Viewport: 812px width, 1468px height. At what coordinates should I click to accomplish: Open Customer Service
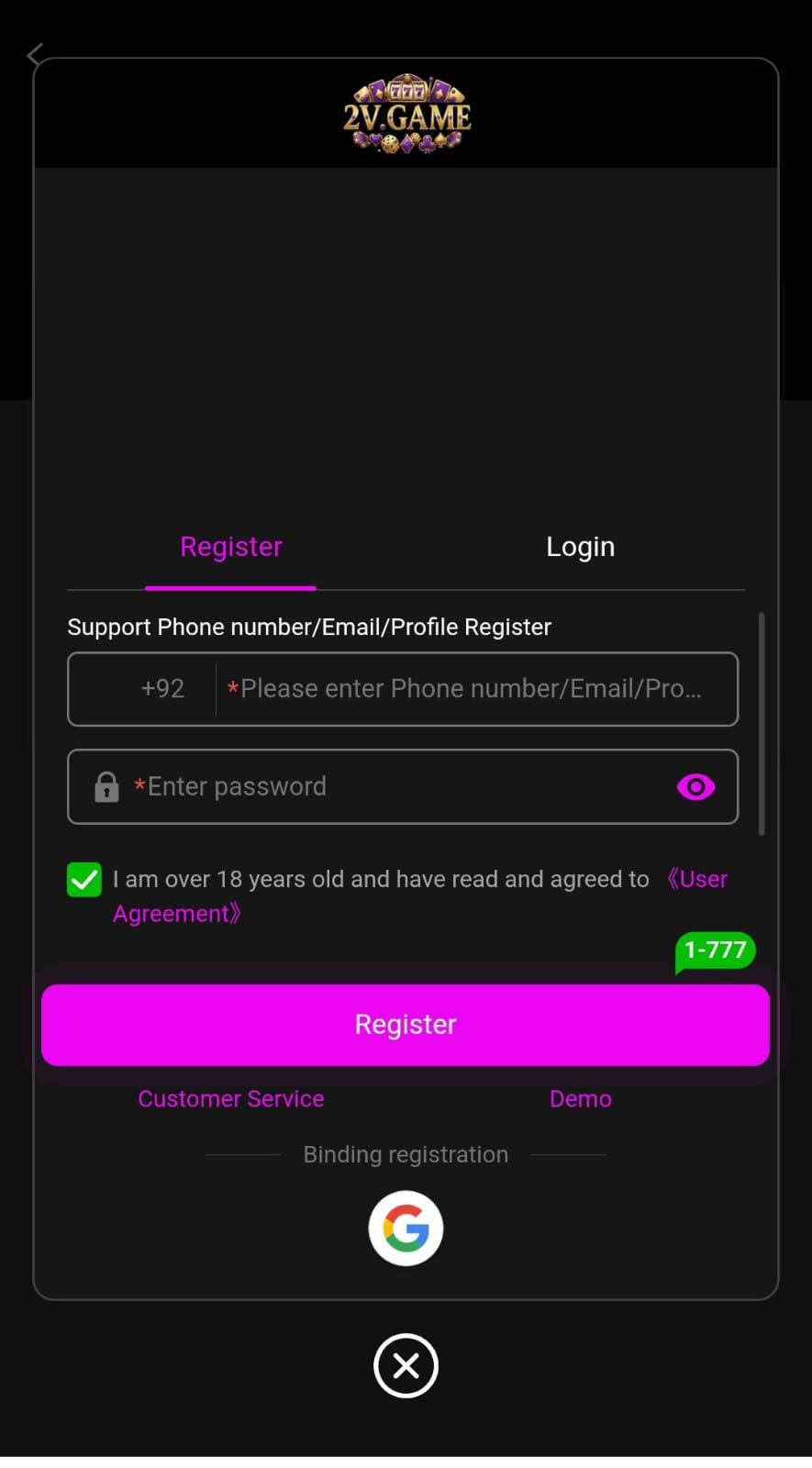(230, 1098)
